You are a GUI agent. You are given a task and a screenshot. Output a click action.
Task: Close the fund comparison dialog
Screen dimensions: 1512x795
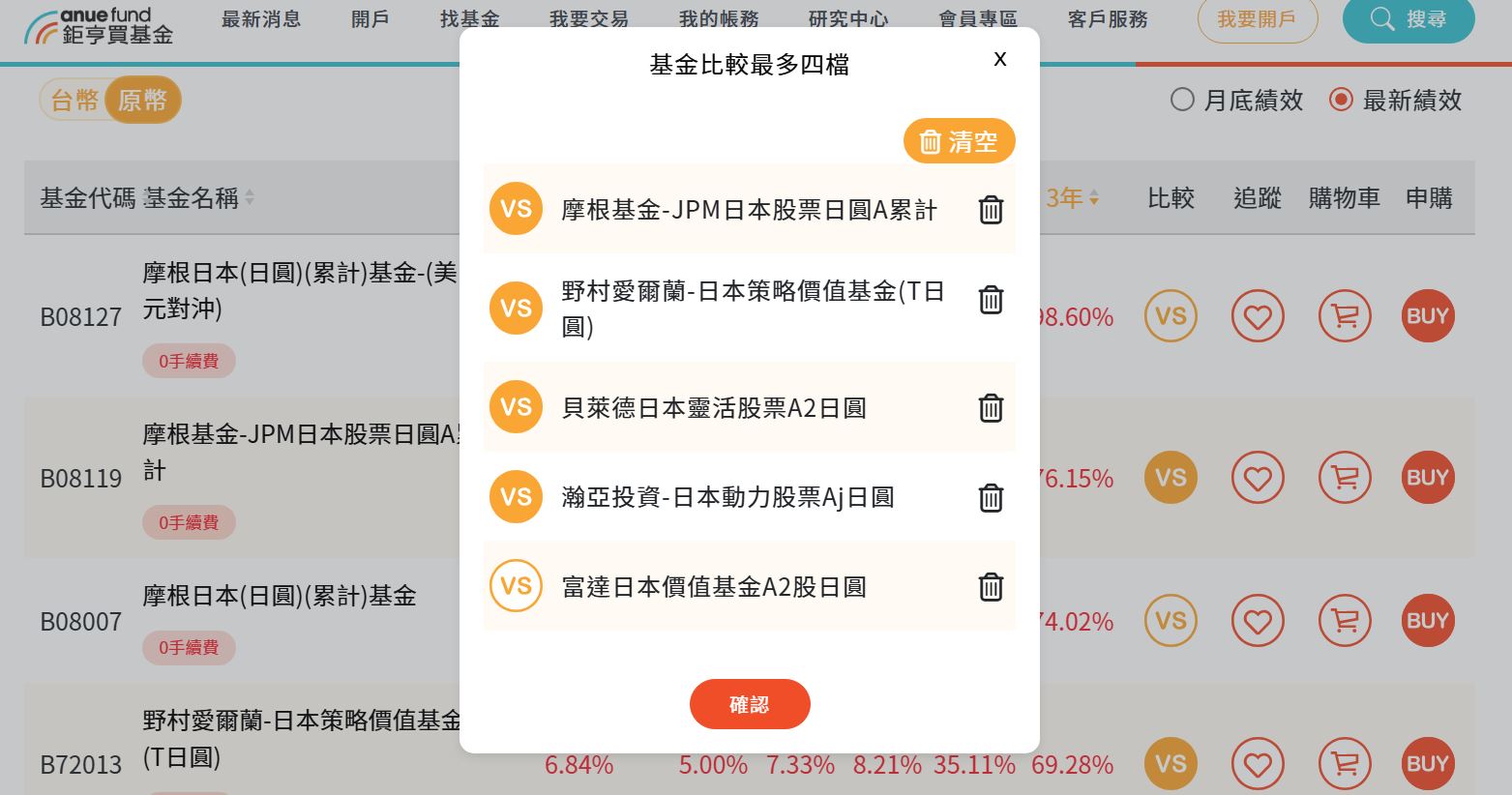[x=999, y=59]
